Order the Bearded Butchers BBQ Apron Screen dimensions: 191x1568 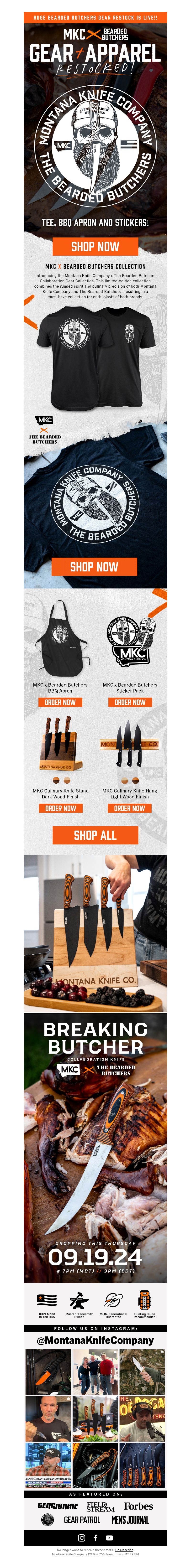pyautogui.click(x=60, y=702)
